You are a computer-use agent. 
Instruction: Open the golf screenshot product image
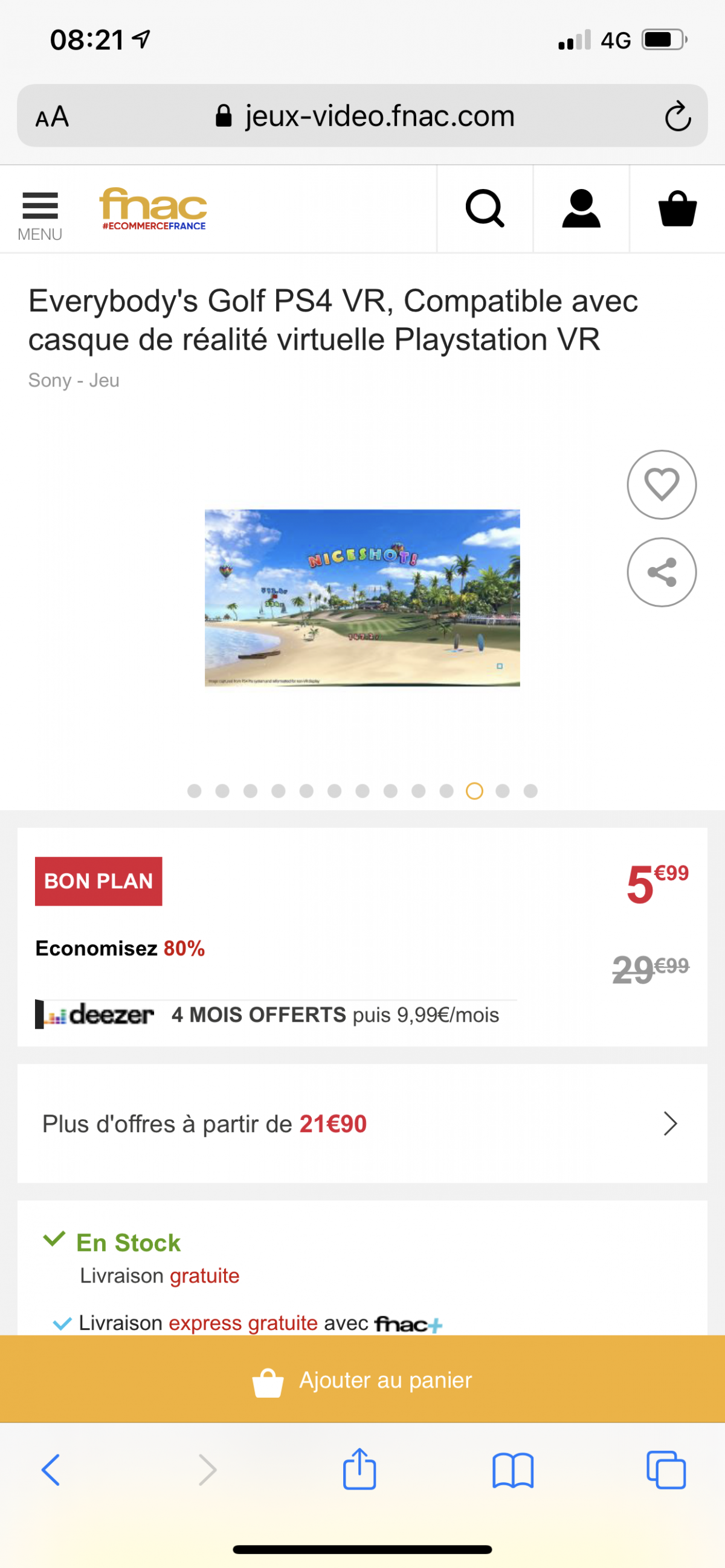click(x=362, y=598)
